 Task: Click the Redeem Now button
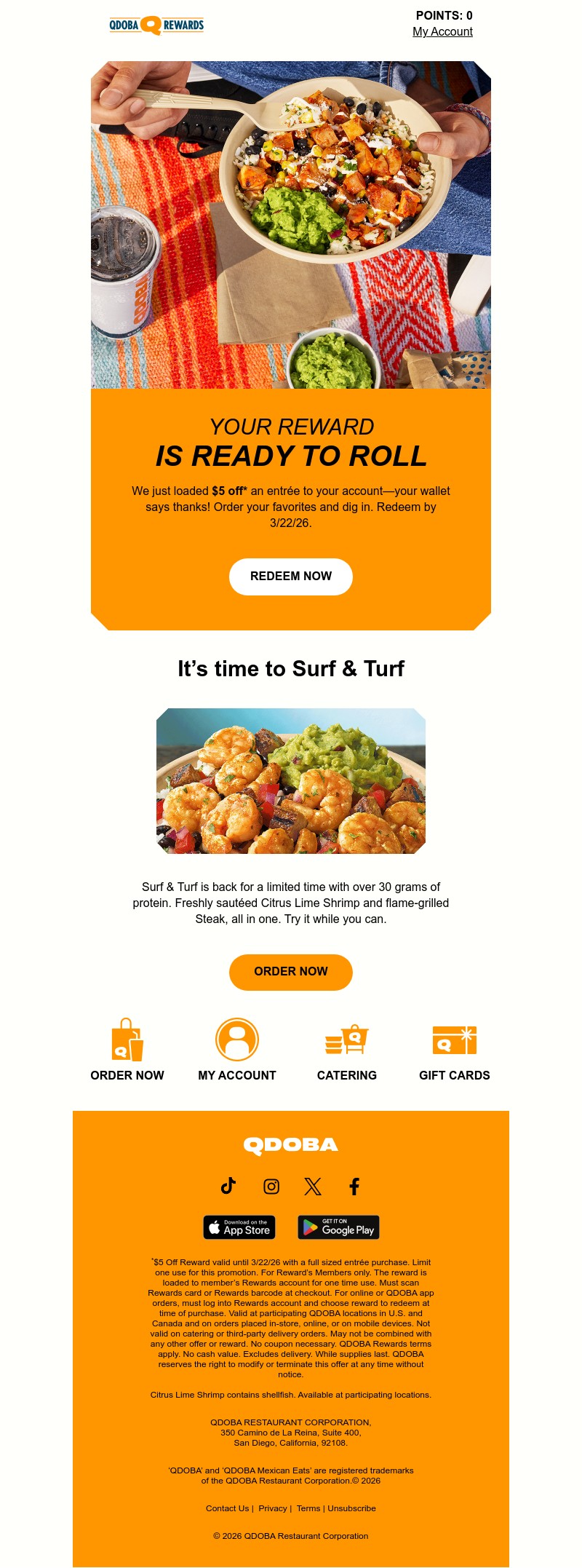(x=290, y=576)
